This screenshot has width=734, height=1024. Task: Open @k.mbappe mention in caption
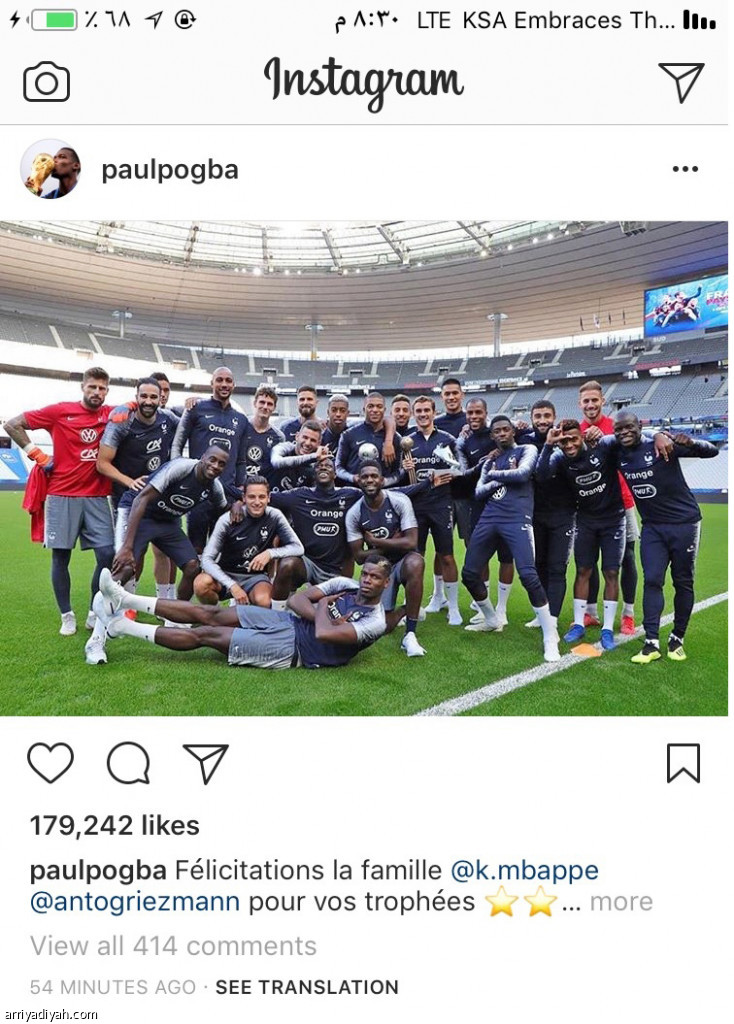pos(524,870)
